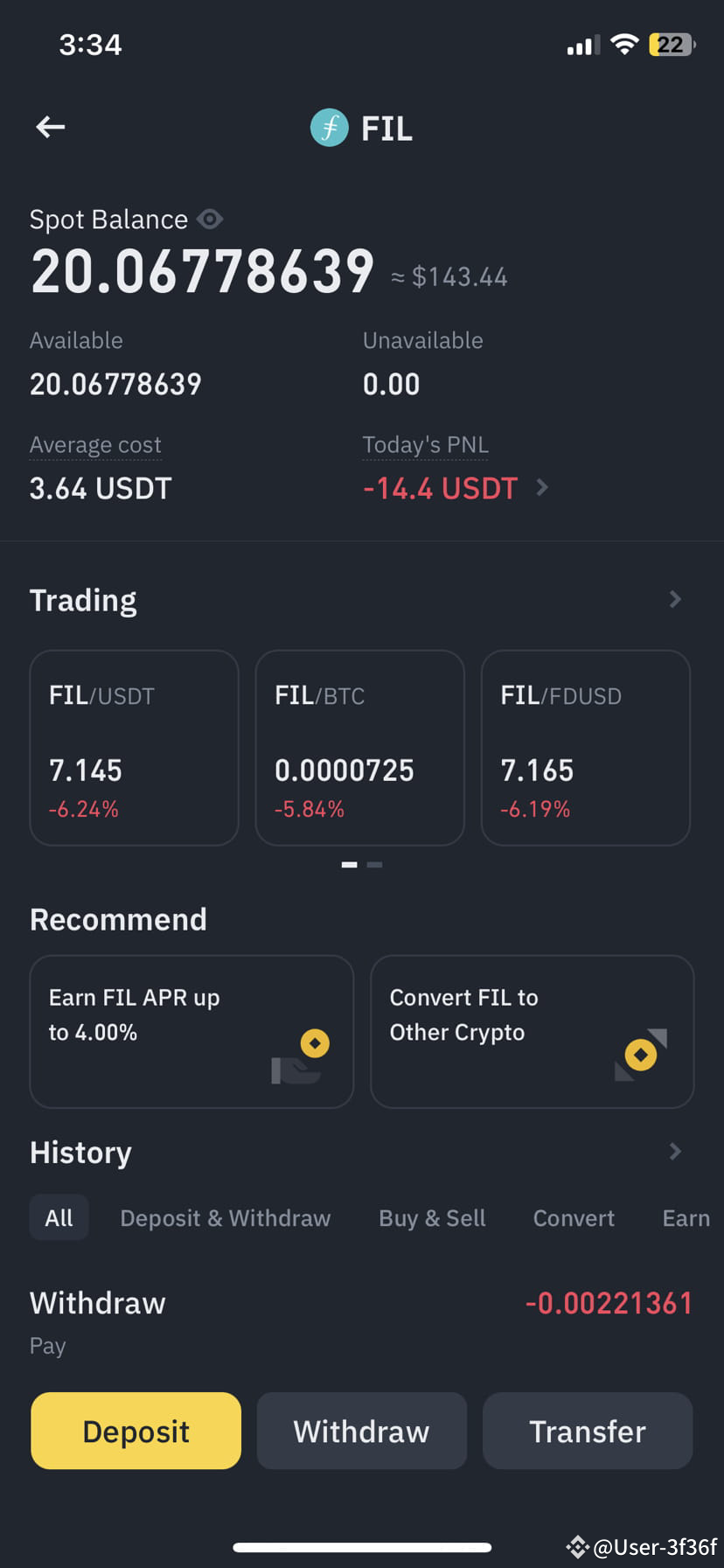Open Earn FIL APR up to 4.00% card
The height and width of the screenshot is (1568, 724).
(191, 1032)
